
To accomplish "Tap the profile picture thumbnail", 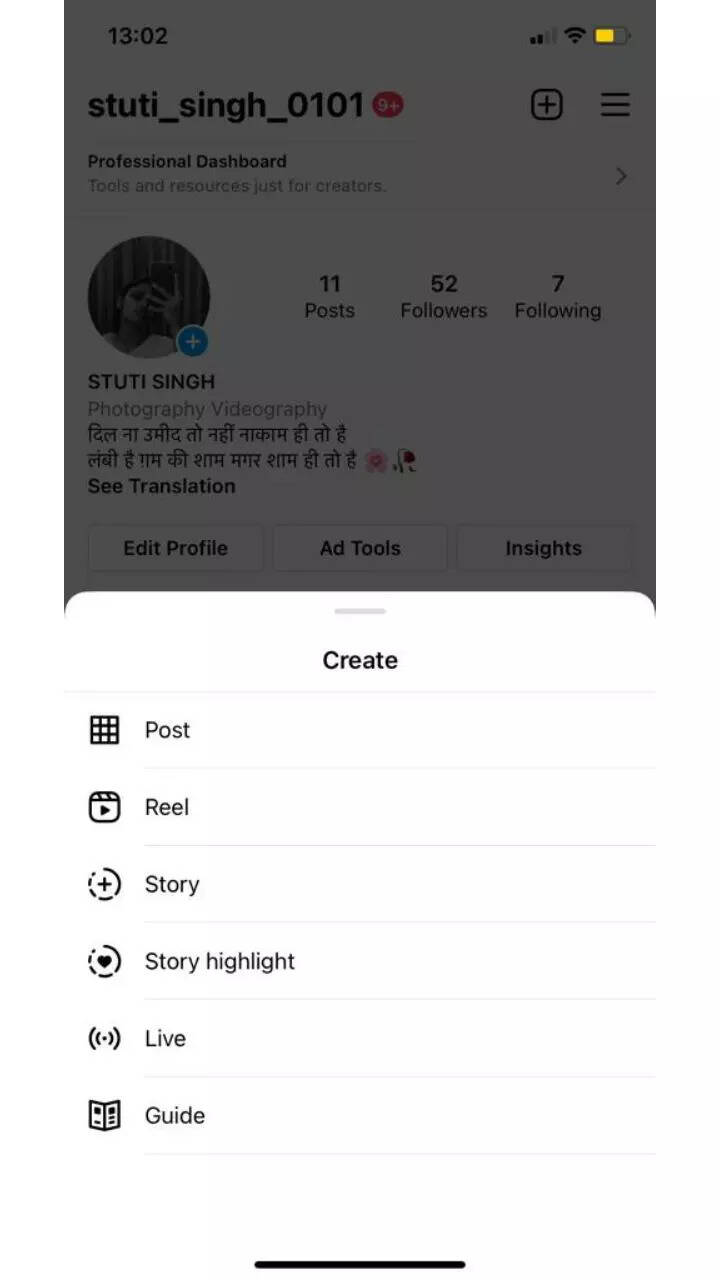I will pos(149,297).
